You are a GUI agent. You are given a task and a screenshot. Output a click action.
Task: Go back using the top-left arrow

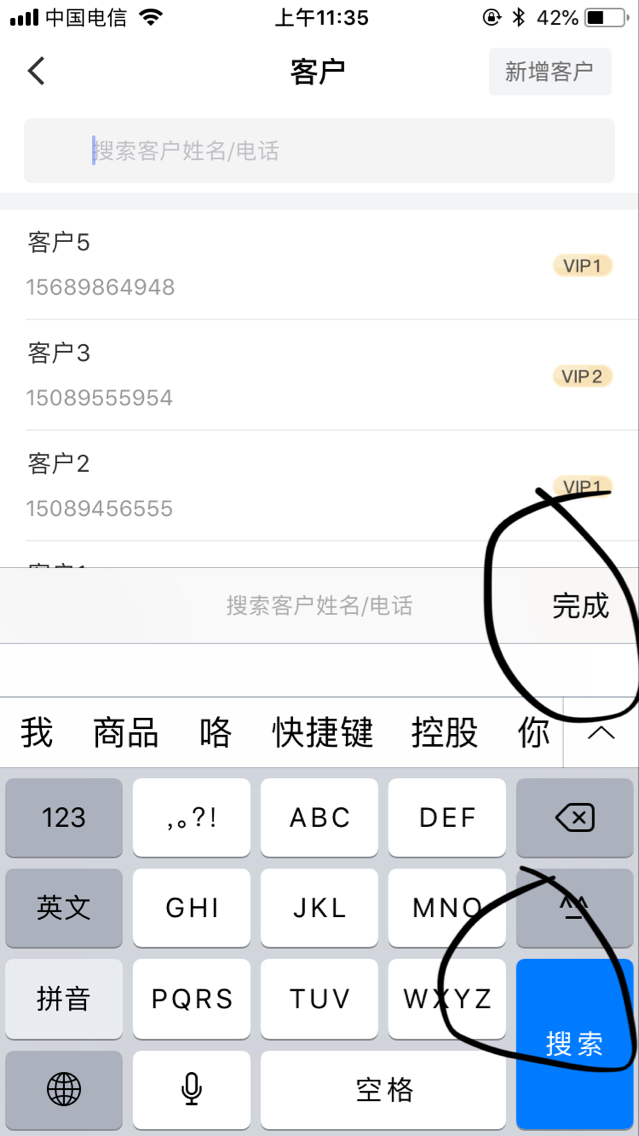coord(36,71)
